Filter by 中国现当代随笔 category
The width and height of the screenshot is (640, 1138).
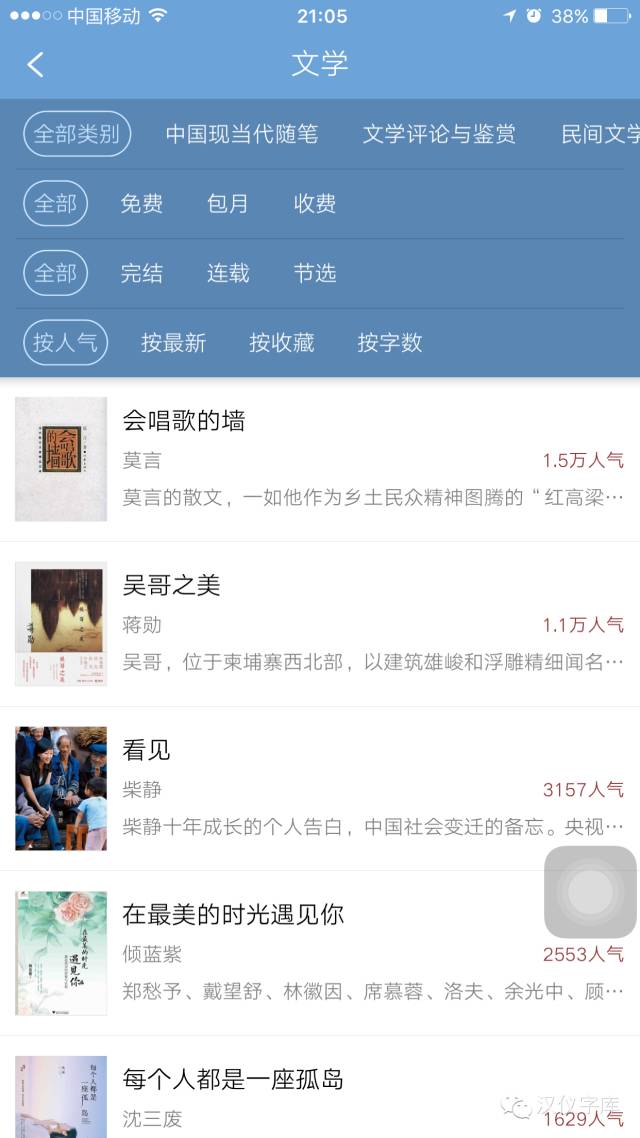click(x=241, y=134)
